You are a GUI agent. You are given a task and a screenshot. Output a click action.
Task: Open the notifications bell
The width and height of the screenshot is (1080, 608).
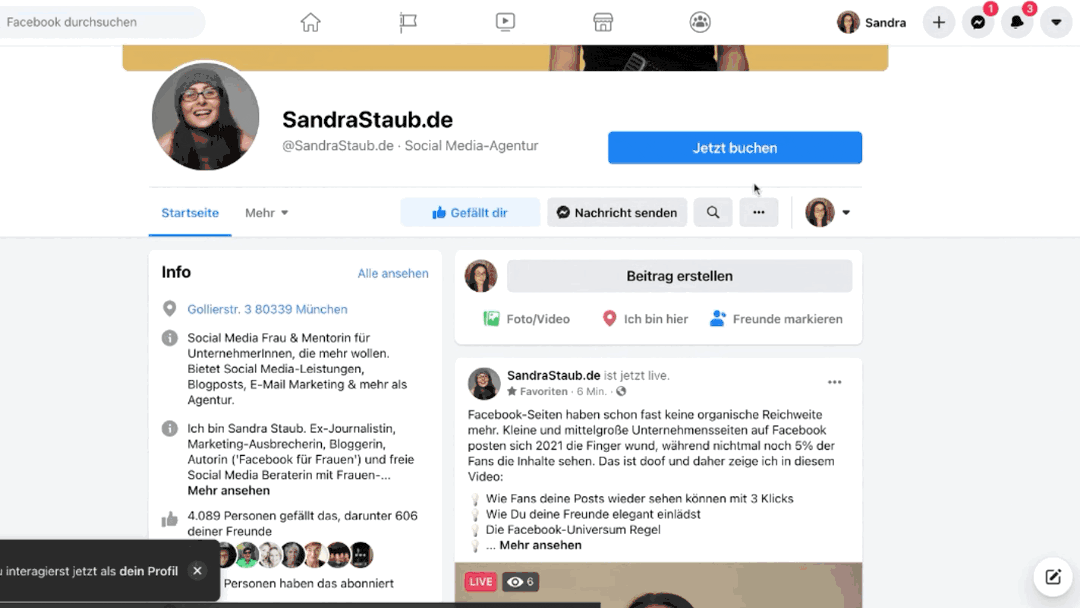point(1017,22)
